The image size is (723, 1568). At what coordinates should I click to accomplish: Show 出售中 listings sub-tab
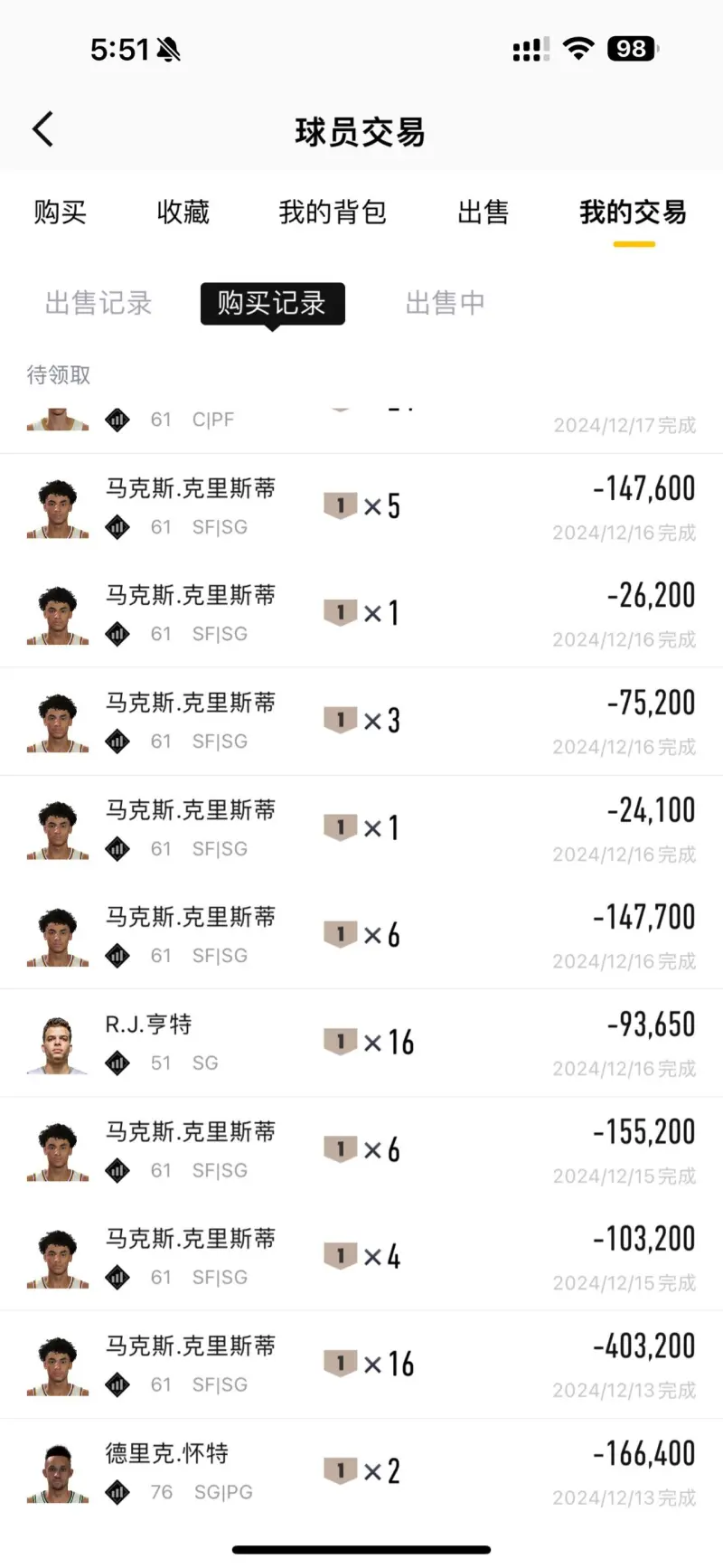coord(445,303)
